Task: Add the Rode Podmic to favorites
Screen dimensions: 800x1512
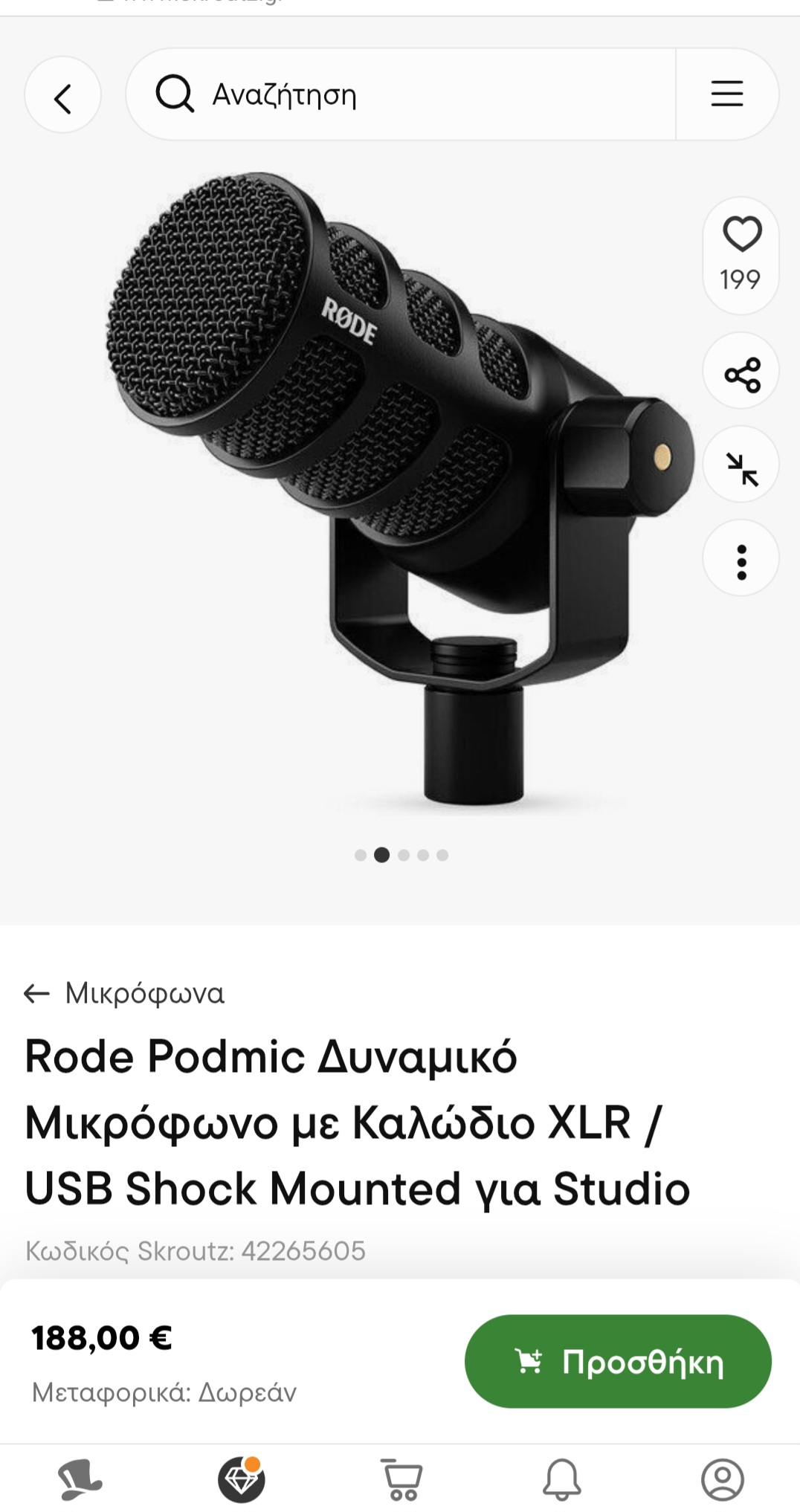Action: pyautogui.click(x=741, y=236)
